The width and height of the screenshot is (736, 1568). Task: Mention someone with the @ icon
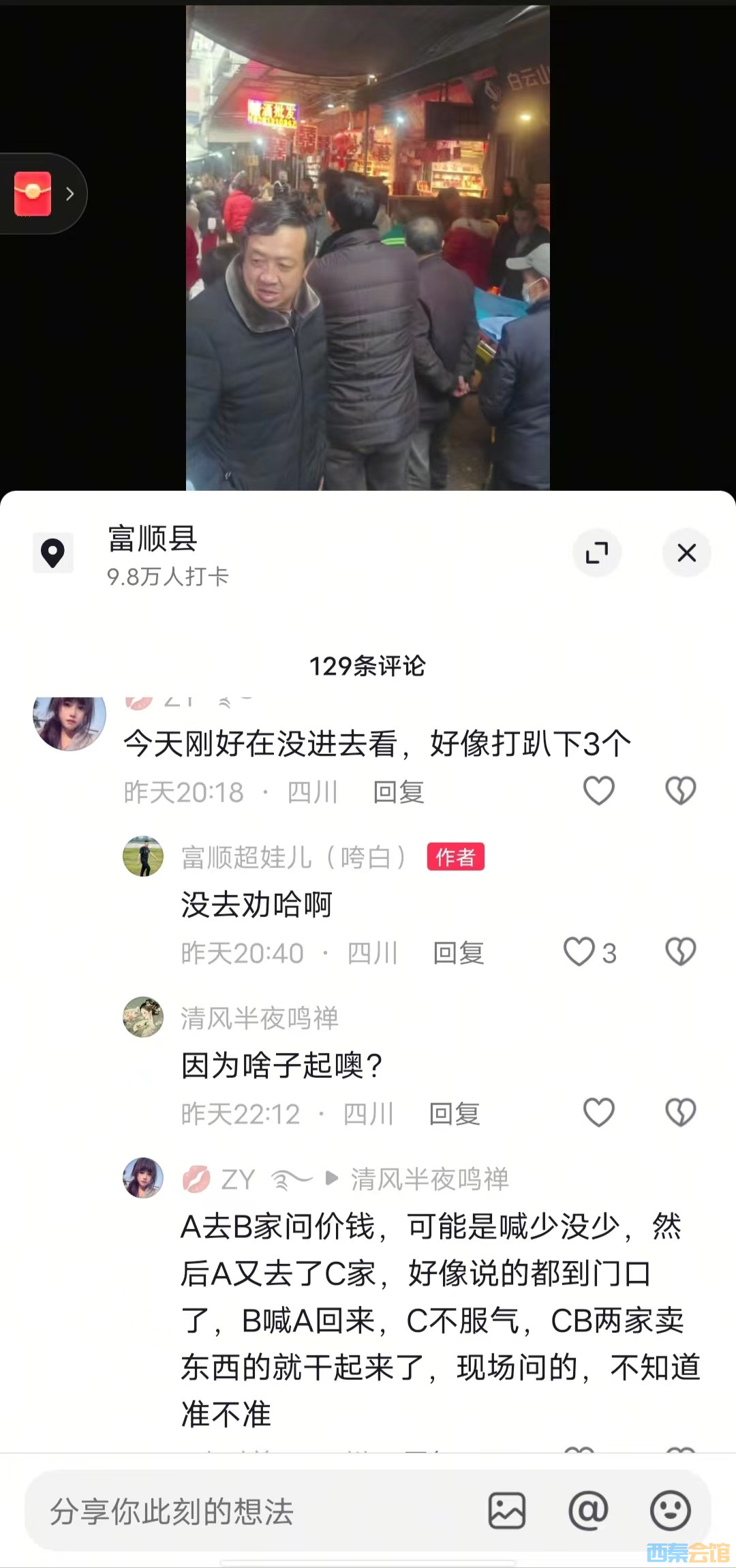588,1511
